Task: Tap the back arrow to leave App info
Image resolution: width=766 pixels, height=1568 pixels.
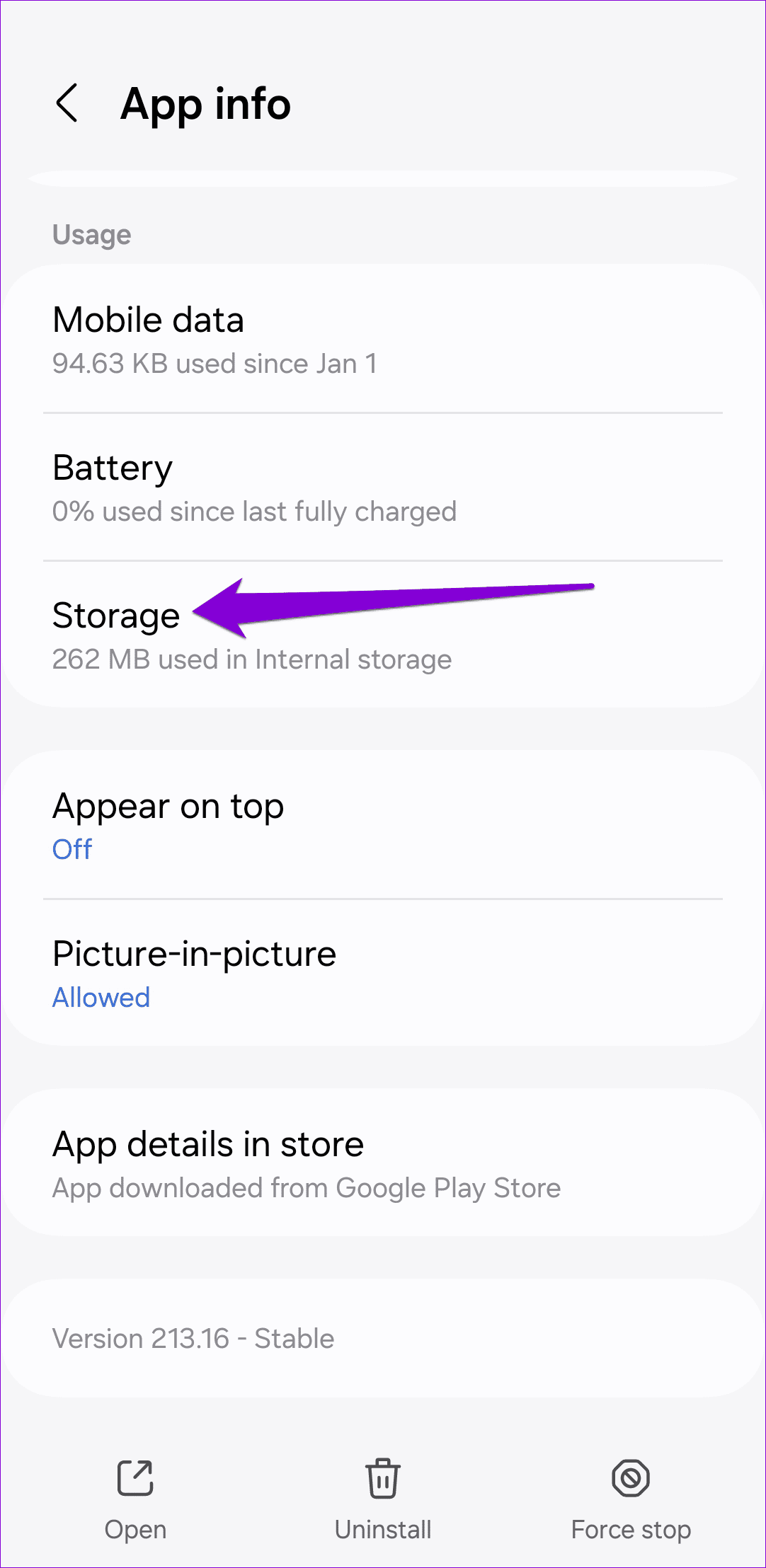Action: coord(67,104)
